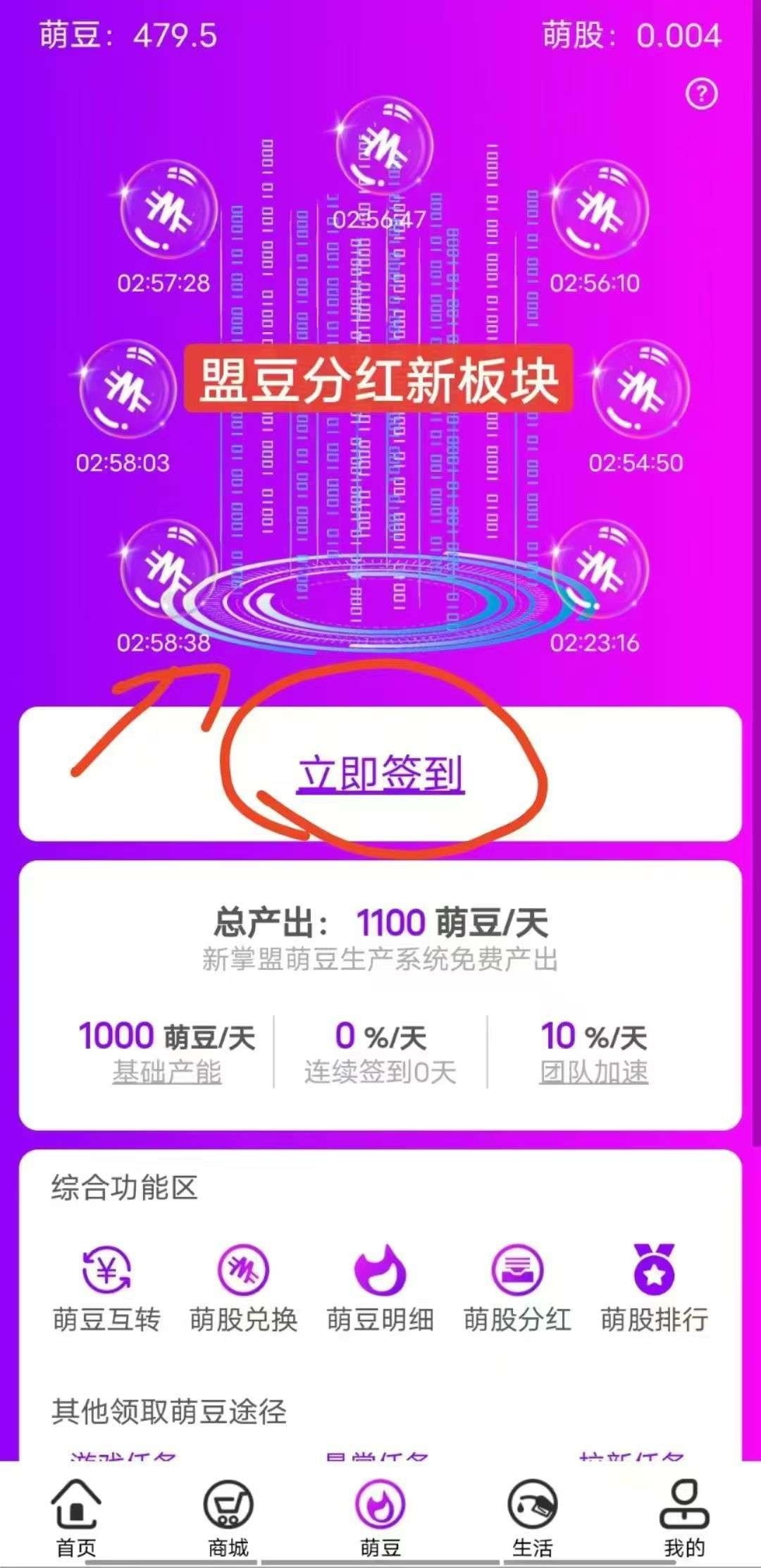Collect the bubble showing 02:56:10
Image resolution: width=761 pixels, height=1568 pixels.
[599, 209]
